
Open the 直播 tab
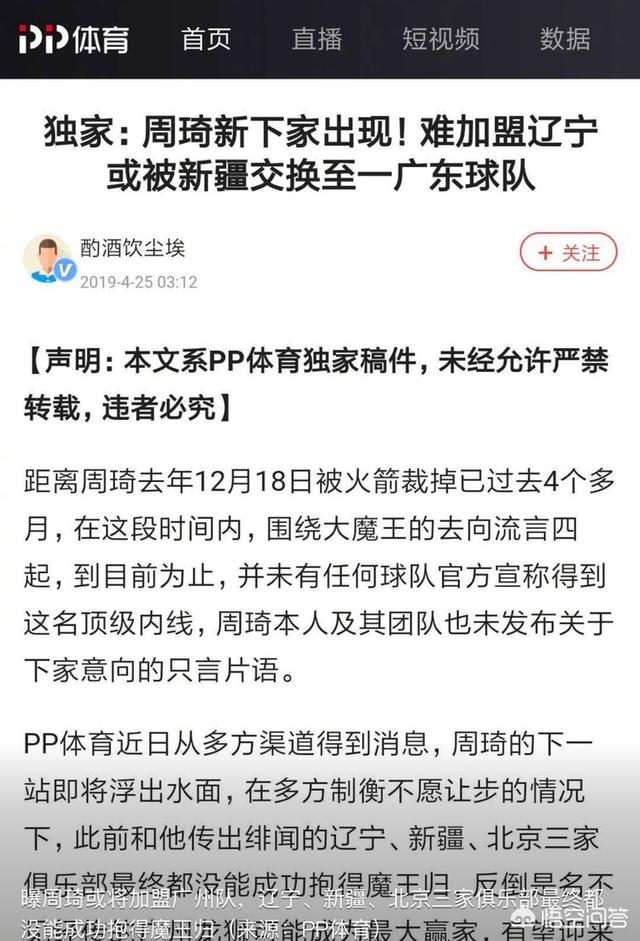point(317,39)
